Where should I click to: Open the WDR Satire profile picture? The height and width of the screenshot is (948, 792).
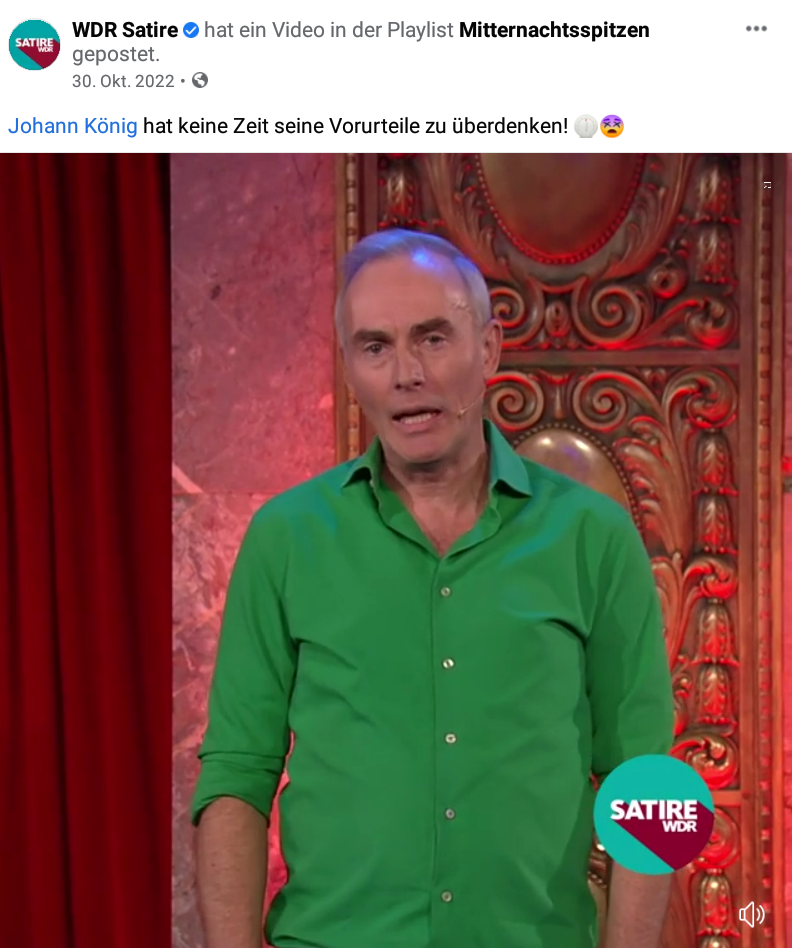coord(35,45)
